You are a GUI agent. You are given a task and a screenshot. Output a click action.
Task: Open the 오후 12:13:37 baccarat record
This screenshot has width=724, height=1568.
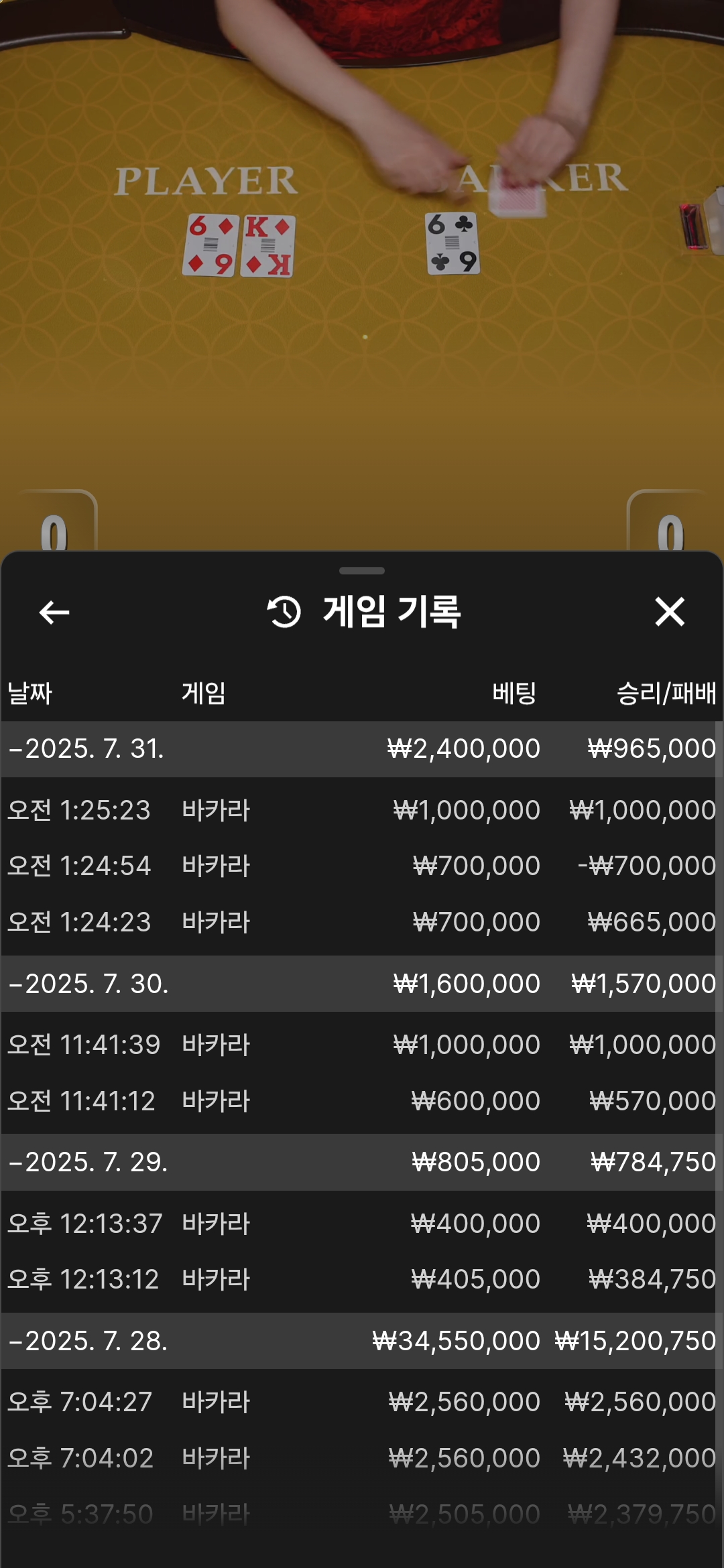pyautogui.click(x=362, y=1224)
